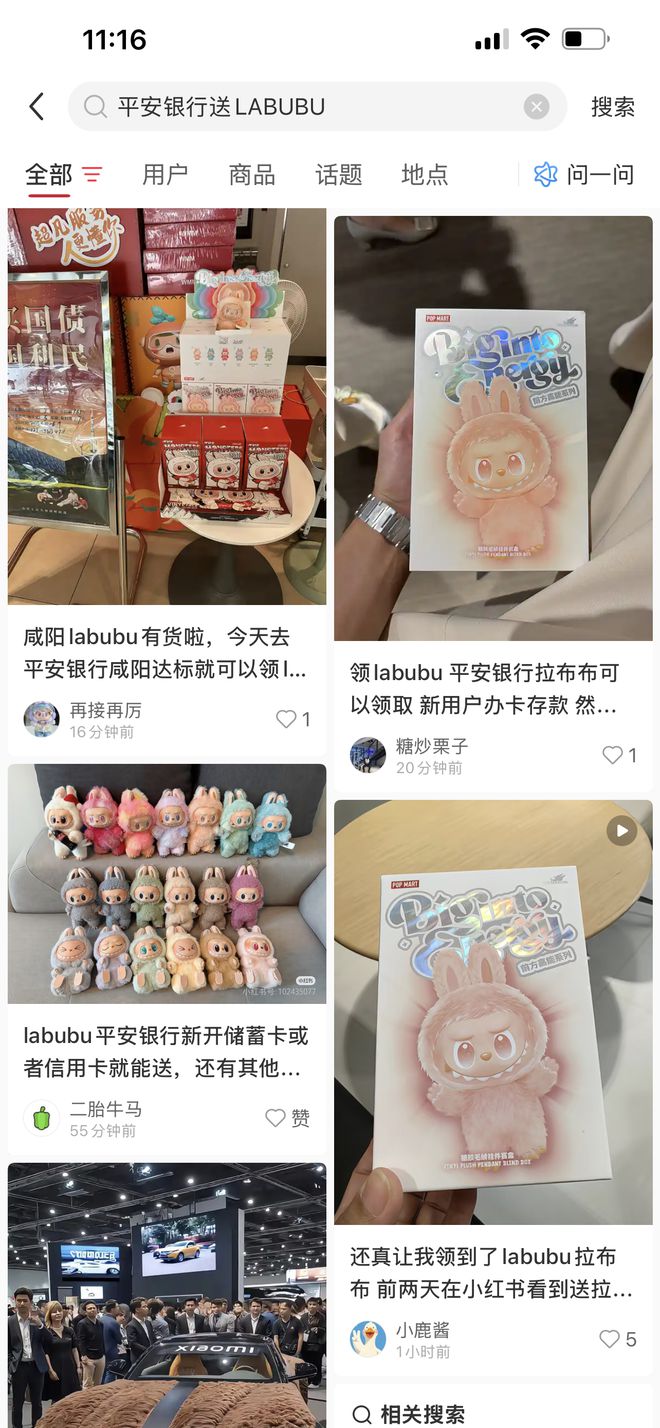Edit the search query 平安银行送 LABUBU
The height and width of the screenshot is (1428, 660).
coord(300,107)
